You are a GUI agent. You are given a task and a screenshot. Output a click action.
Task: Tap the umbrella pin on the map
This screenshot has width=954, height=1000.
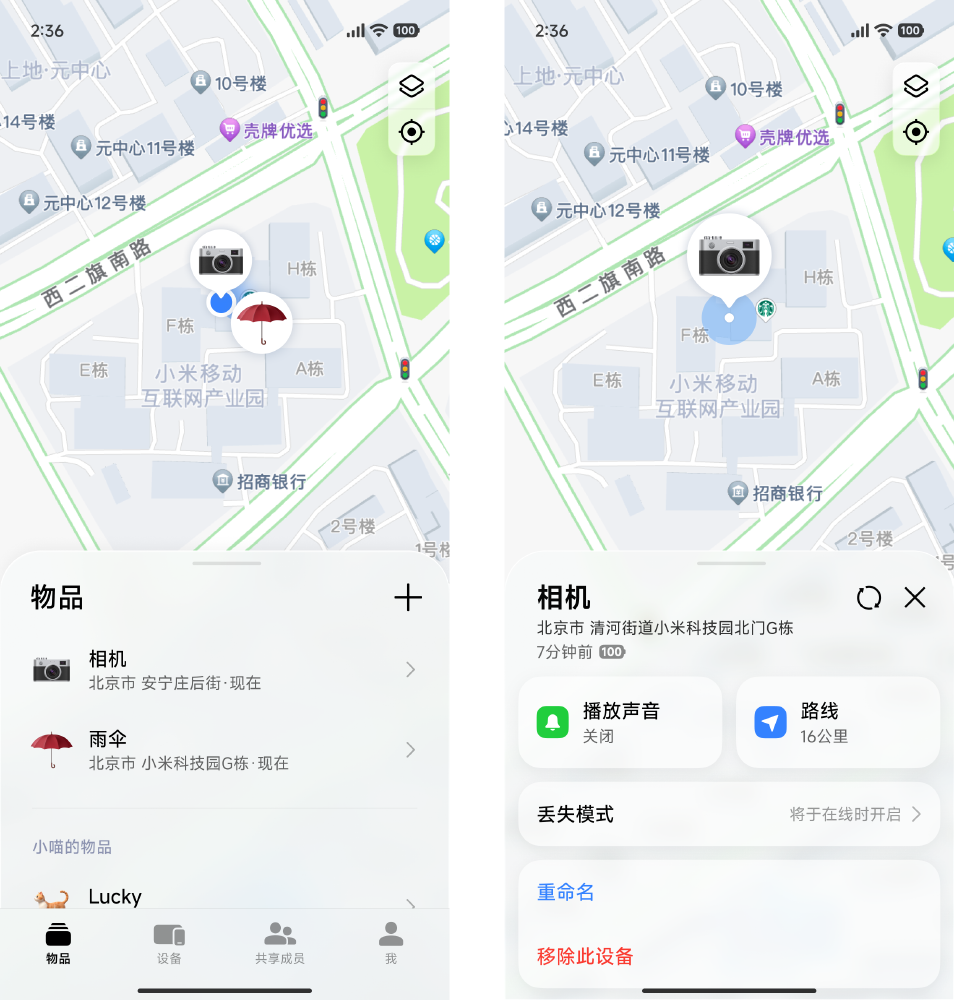point(262,322)
